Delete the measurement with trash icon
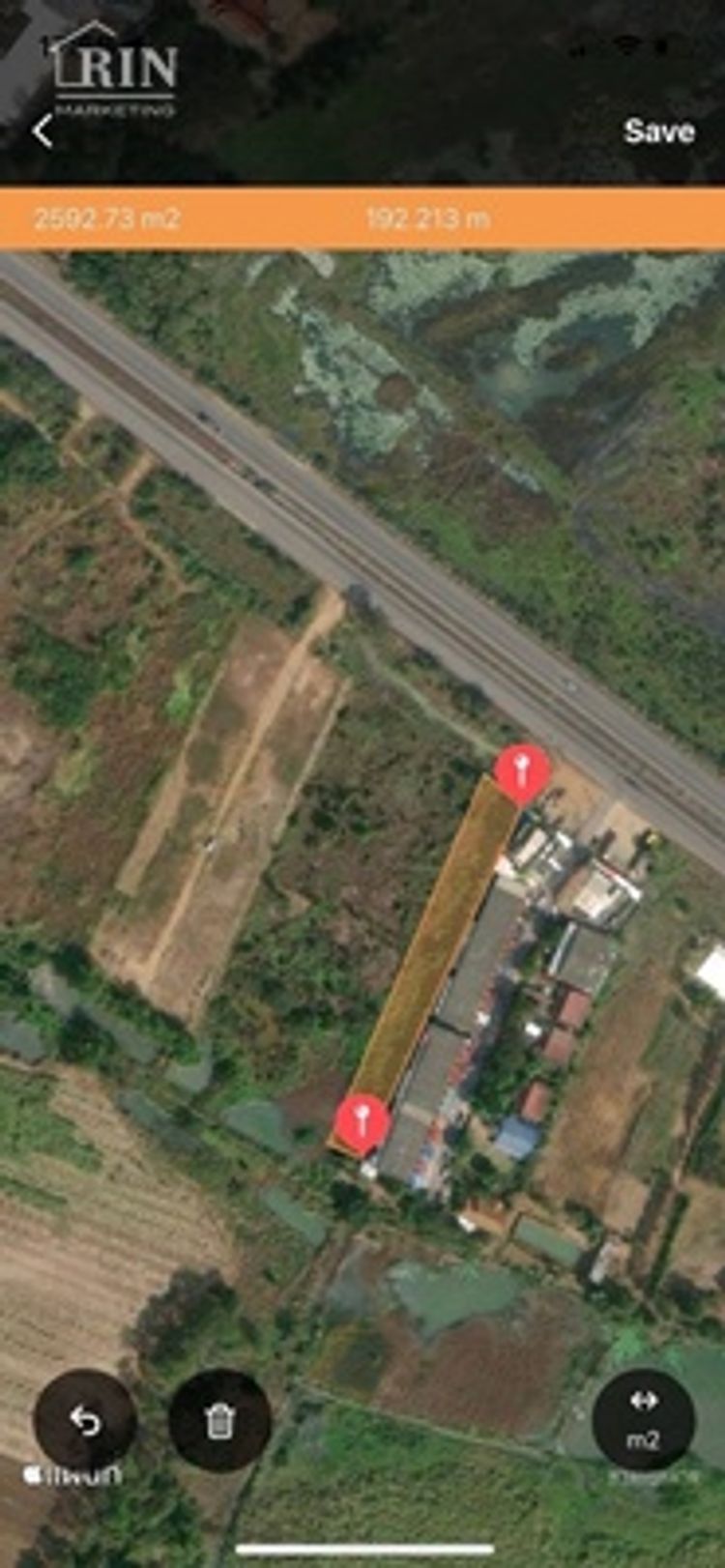 pyautogui.click(x=219, y=1420)
